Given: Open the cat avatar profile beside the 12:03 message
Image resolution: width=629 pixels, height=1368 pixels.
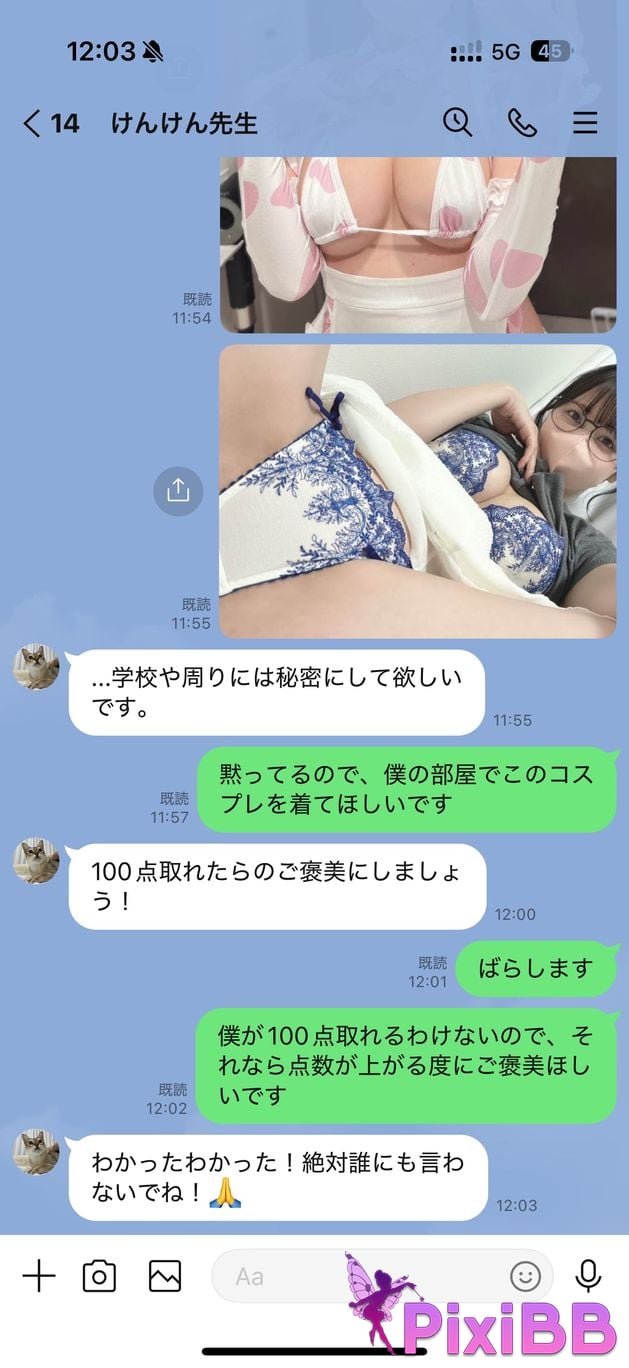Looking at the screenshot, I should [36, 1152].
